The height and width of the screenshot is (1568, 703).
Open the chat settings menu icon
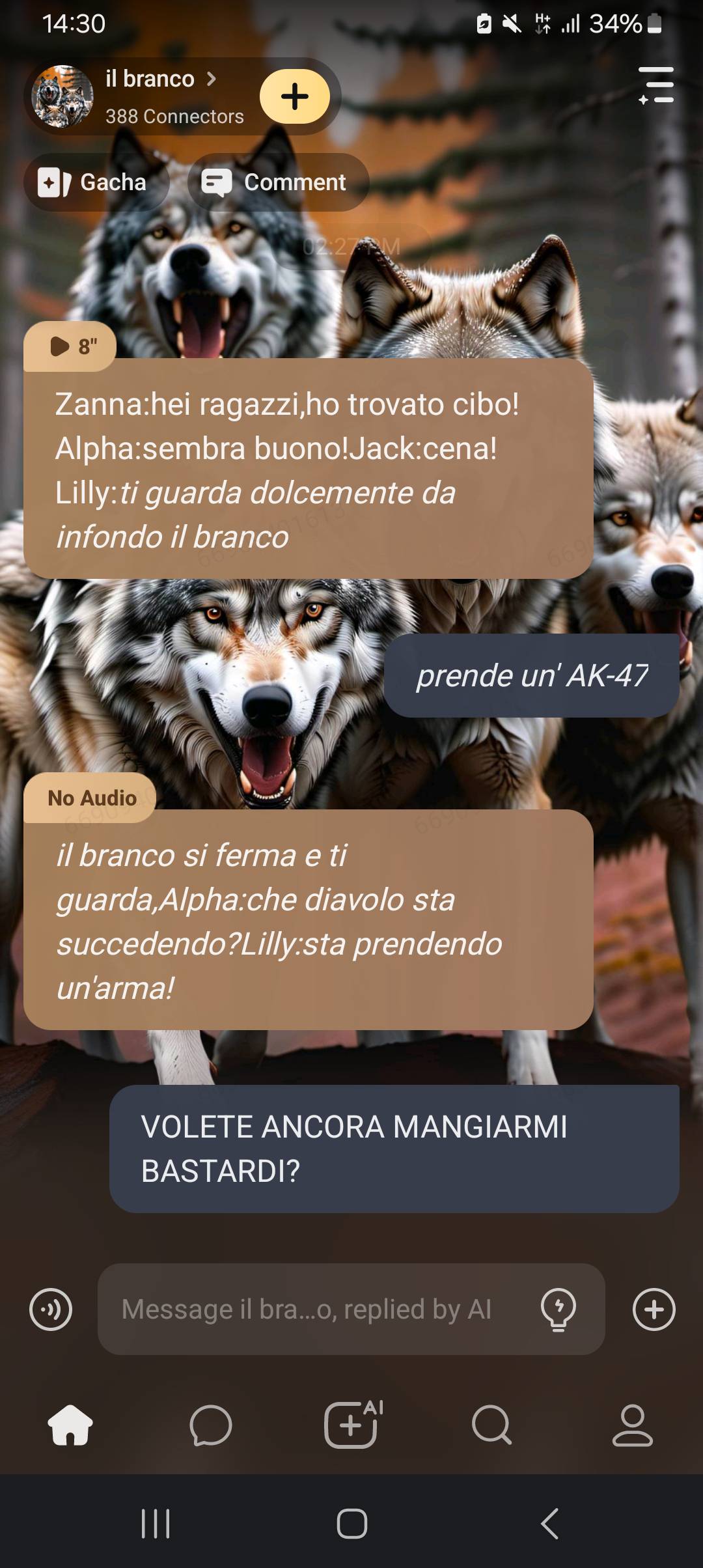pos(655,86)
